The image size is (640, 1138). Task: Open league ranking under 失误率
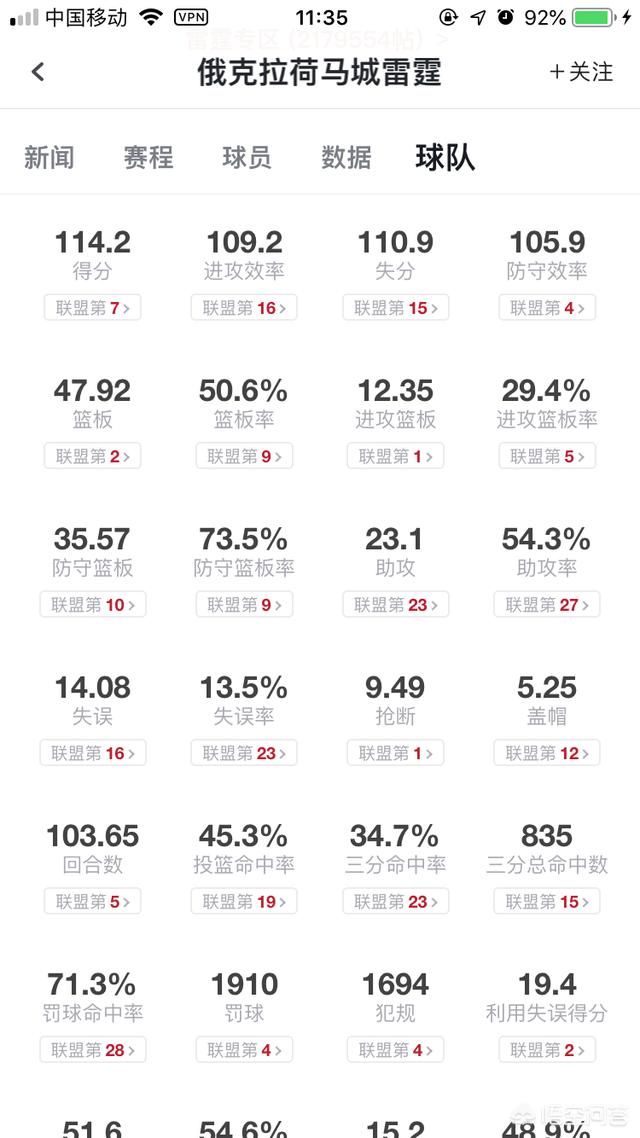coord(244,753)
